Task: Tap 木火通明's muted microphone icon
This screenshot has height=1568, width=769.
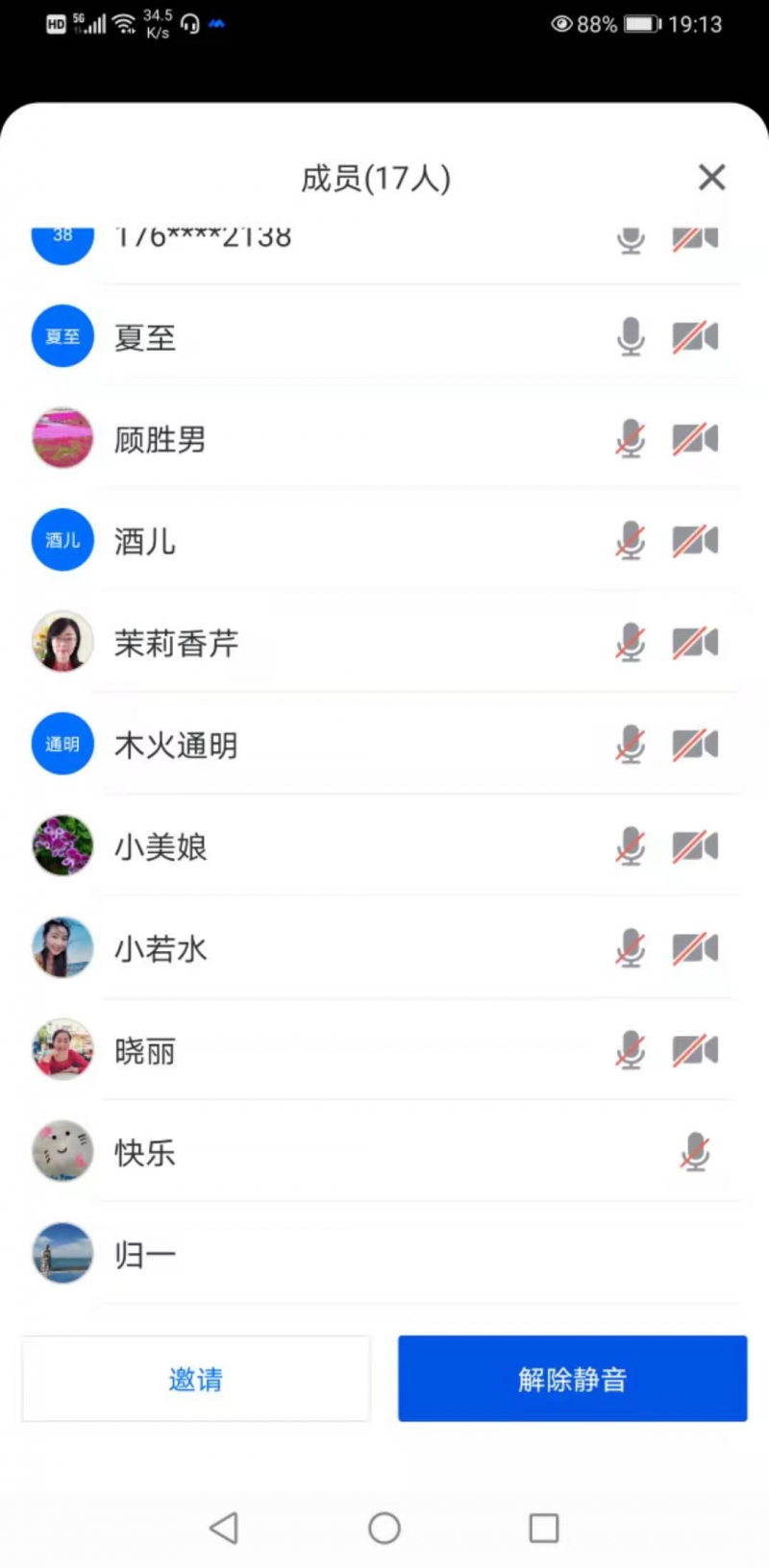Action: (630, 745)
